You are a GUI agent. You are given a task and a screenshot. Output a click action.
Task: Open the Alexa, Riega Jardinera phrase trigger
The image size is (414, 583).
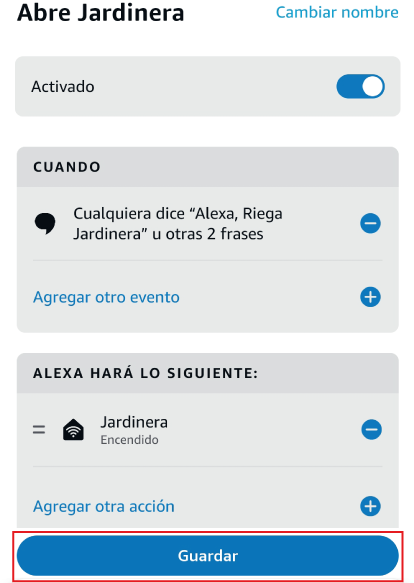tap(177, 224)
